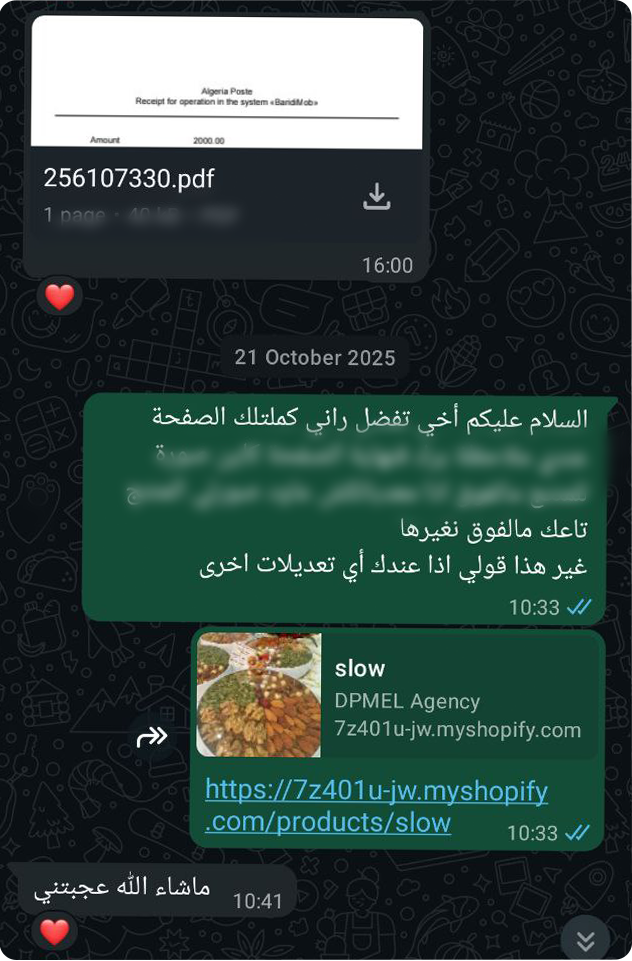
Task: Forward the Shopify link message
Action: pos(153,738)
